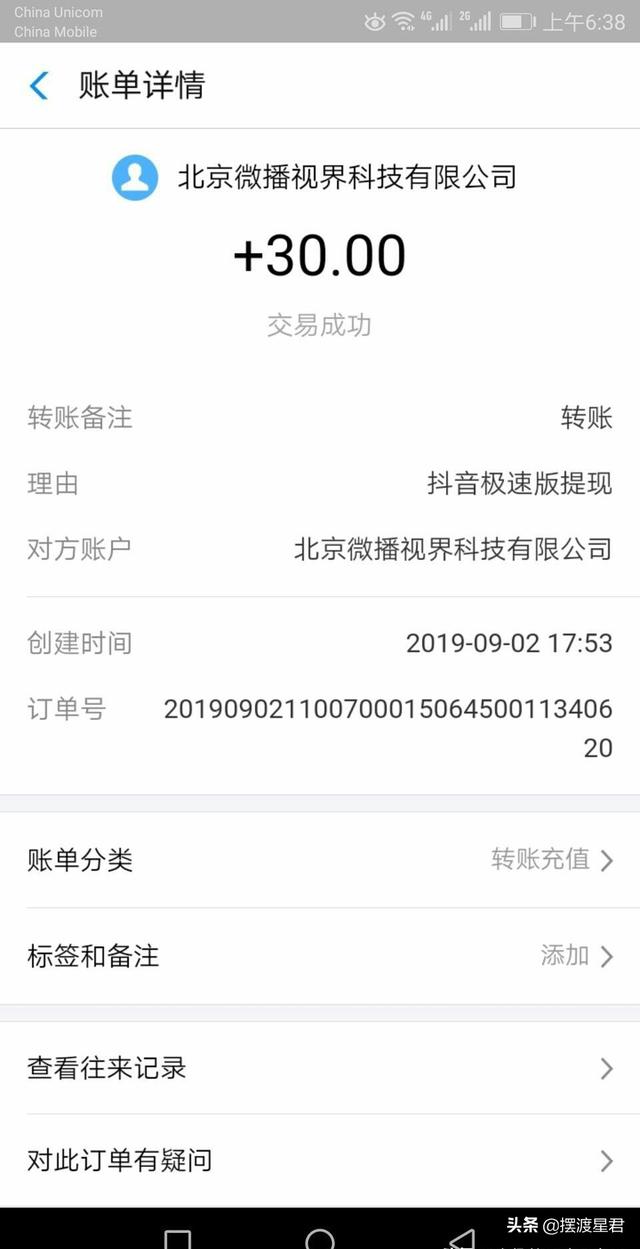Open 查看往来记录
Viewport: 640px width, 1249px height.
click(x=320, y=1068)
